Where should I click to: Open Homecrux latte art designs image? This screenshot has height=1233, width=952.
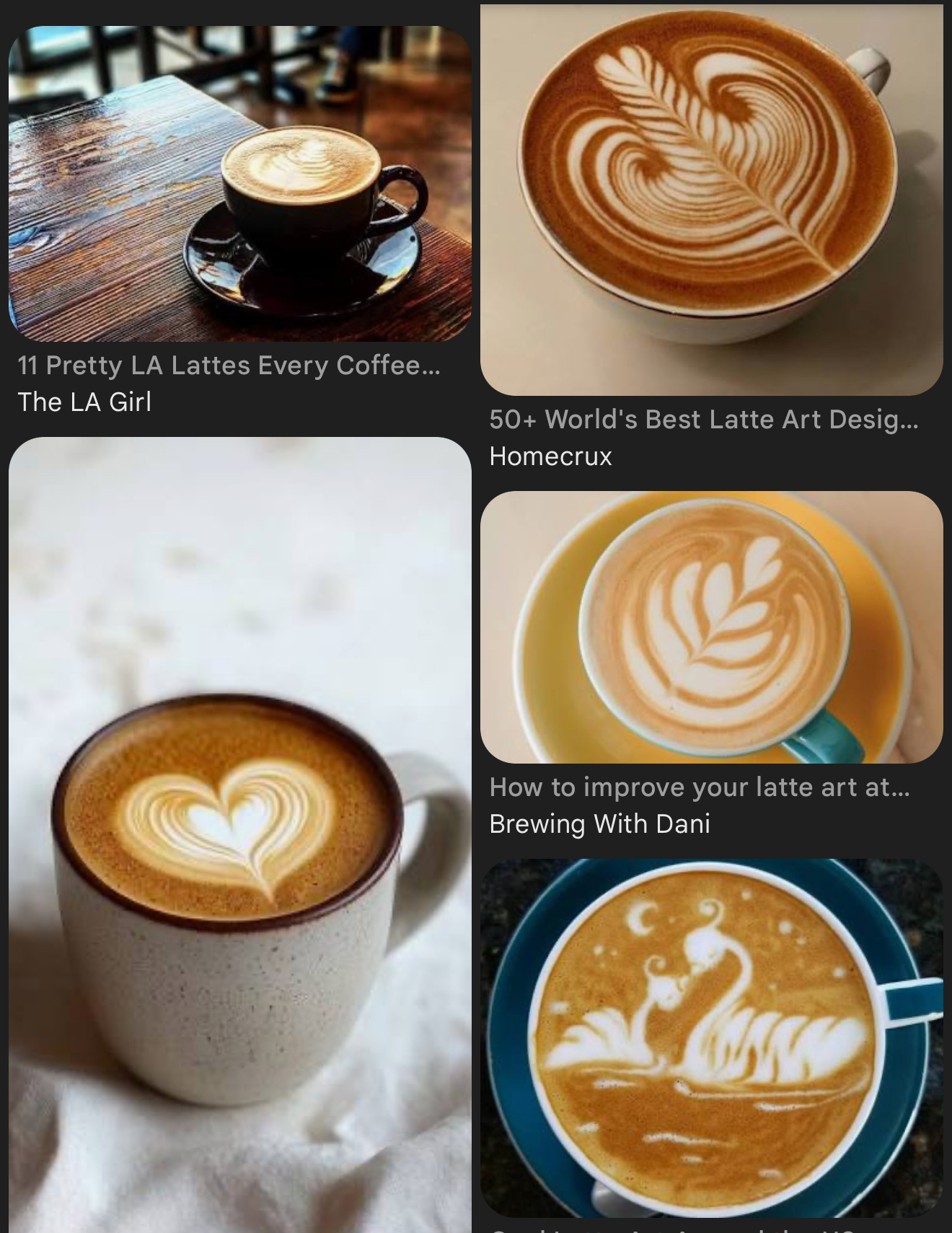coord(711,200)
